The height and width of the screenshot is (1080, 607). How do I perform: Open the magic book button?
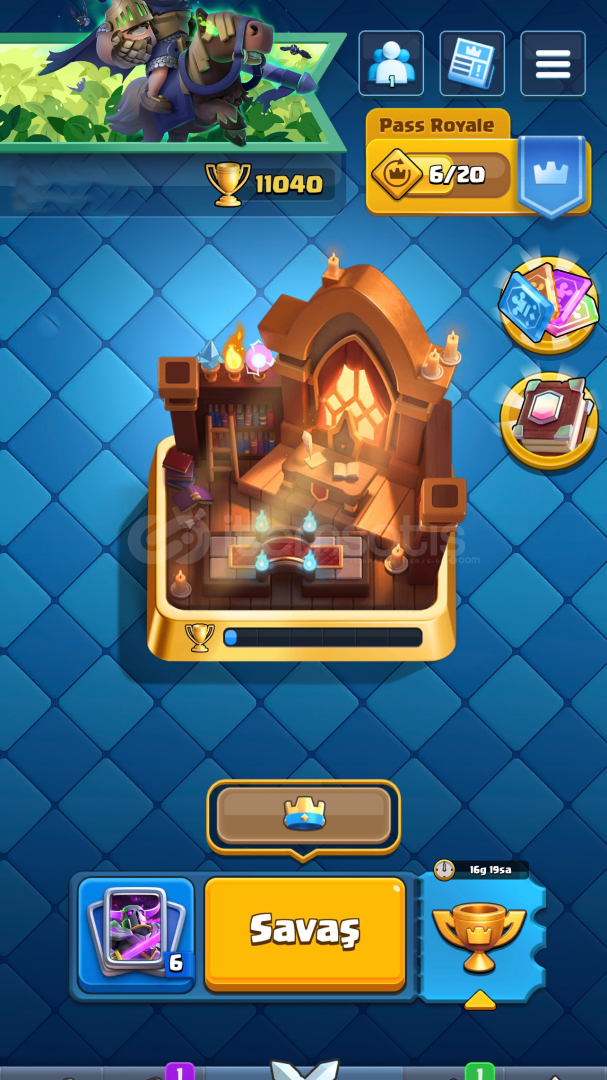point(548,420)
